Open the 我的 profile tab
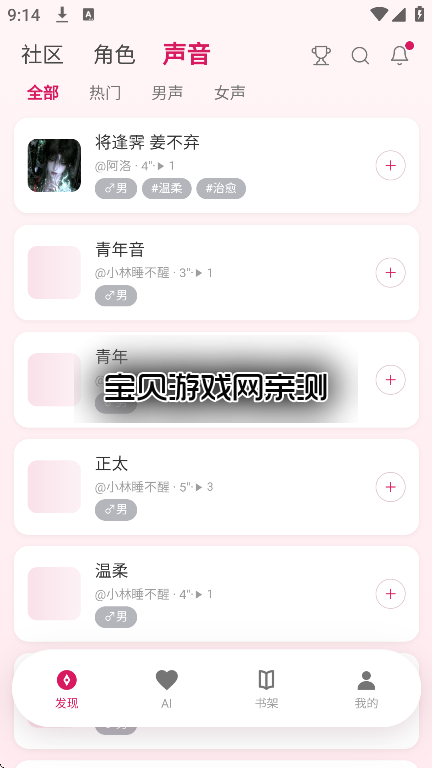The width and height of the screenshot is (432, 768). tap(366, 689)
